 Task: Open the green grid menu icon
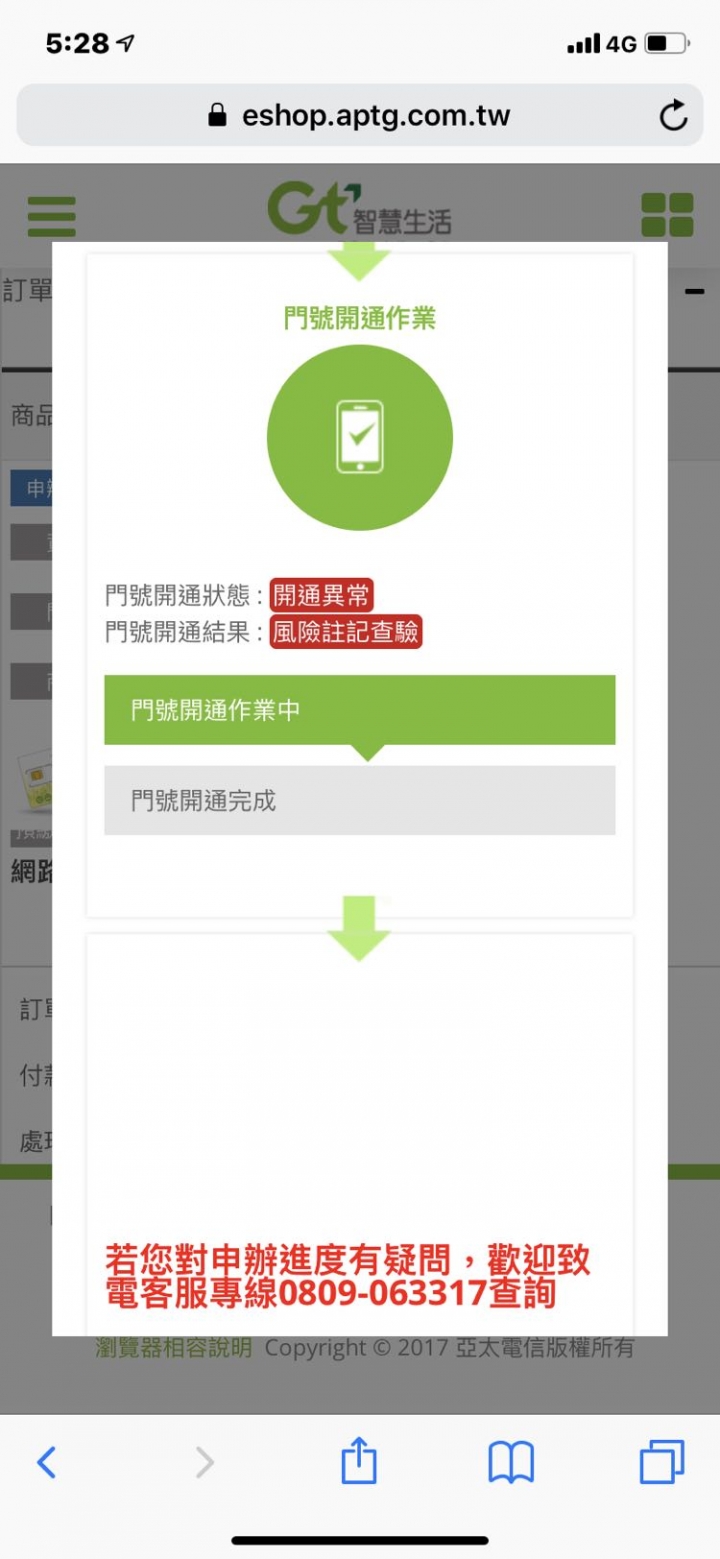point(667,216)
